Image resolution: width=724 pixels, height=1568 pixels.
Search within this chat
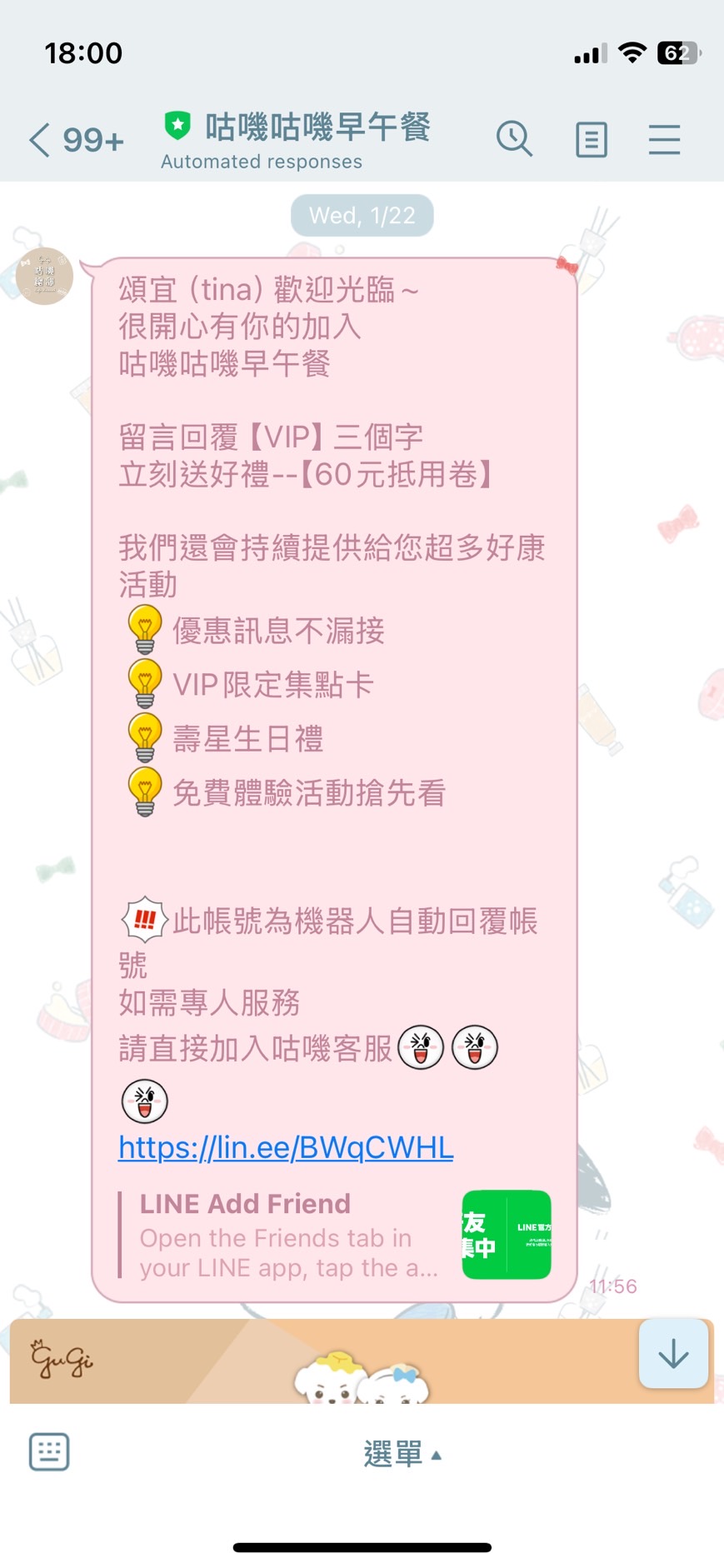tap(514, 139)
